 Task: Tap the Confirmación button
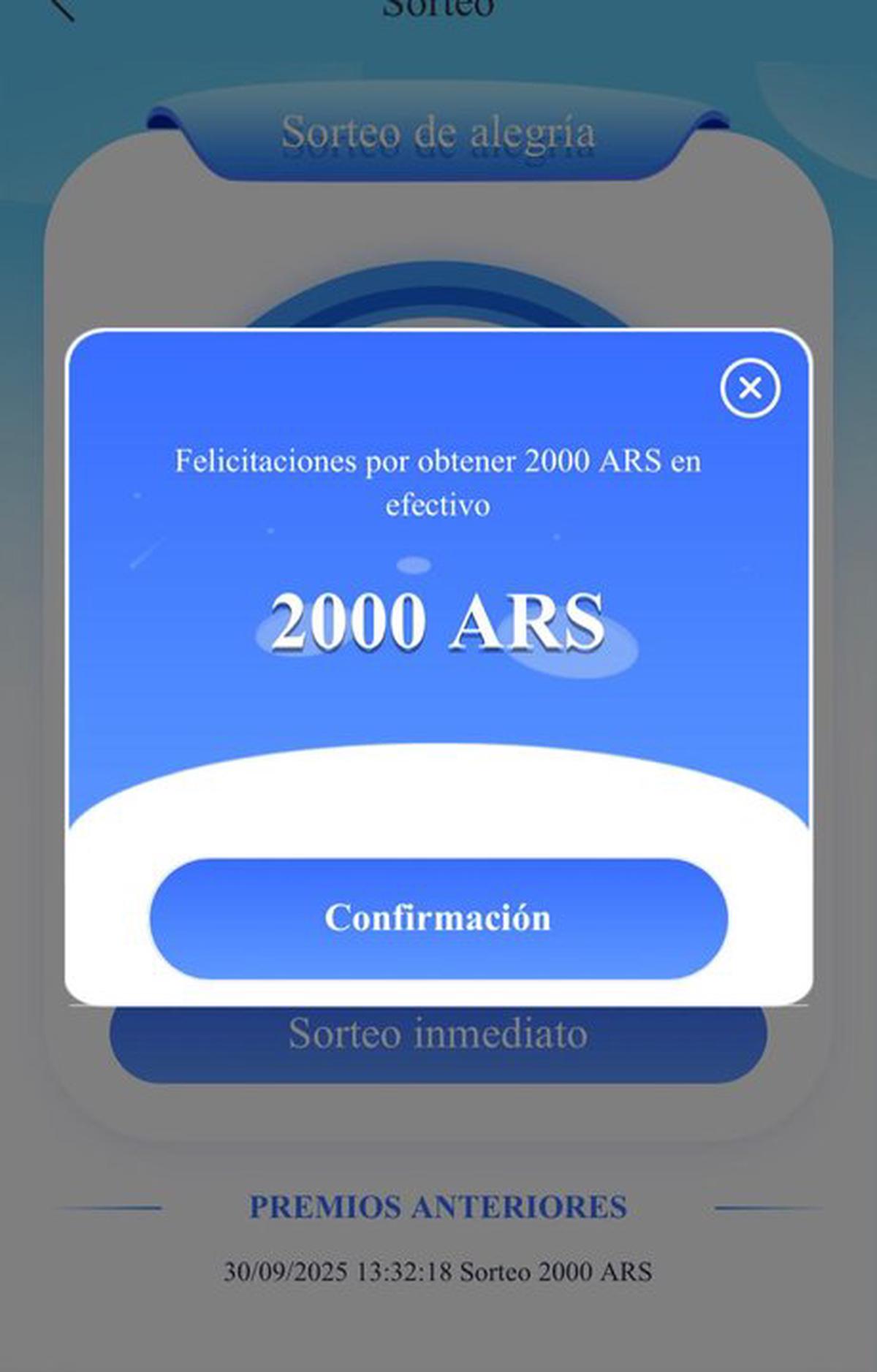pyautogui.click(x=438, y=918)
